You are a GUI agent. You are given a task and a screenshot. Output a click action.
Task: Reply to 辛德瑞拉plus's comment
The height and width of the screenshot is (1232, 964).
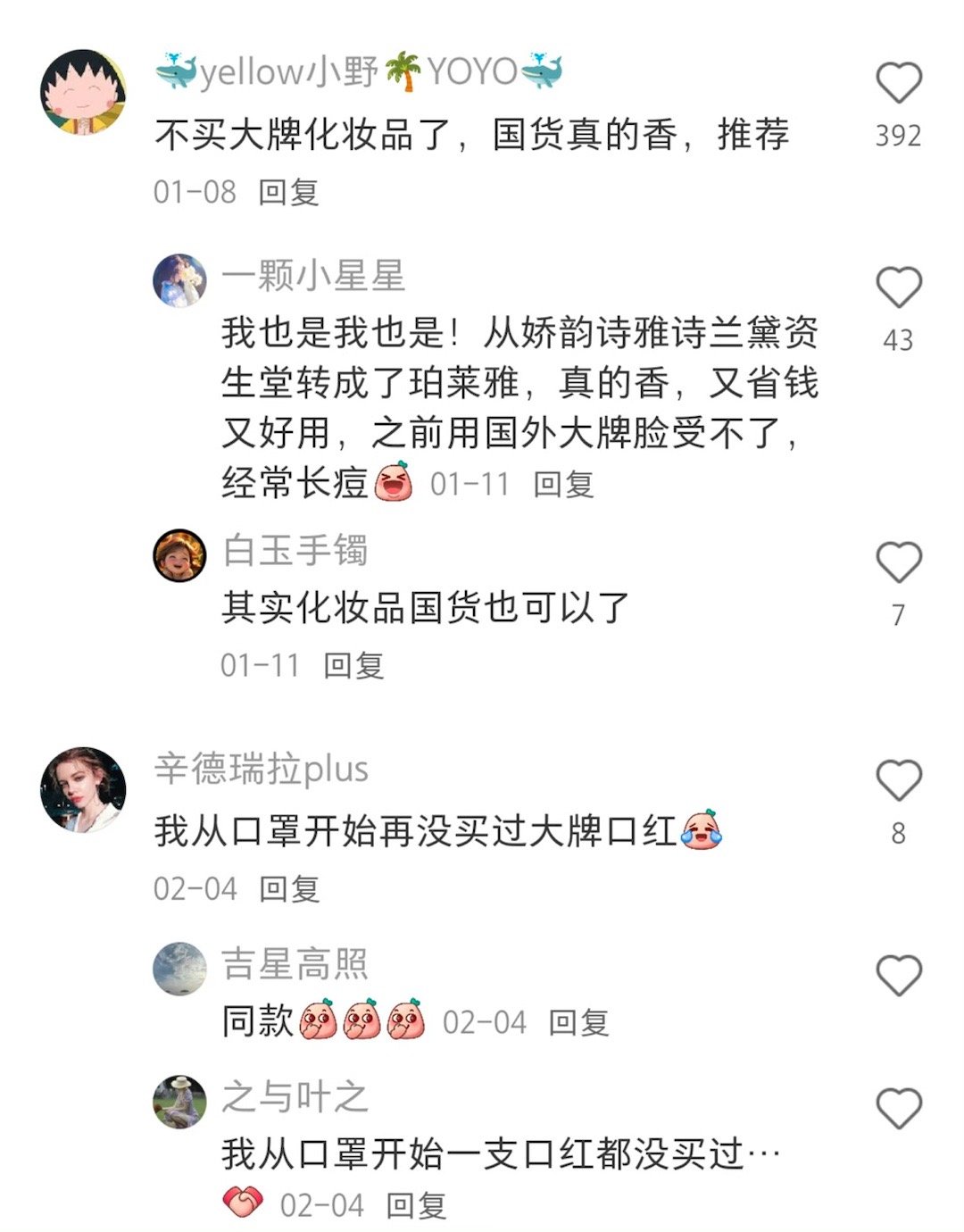291,888
